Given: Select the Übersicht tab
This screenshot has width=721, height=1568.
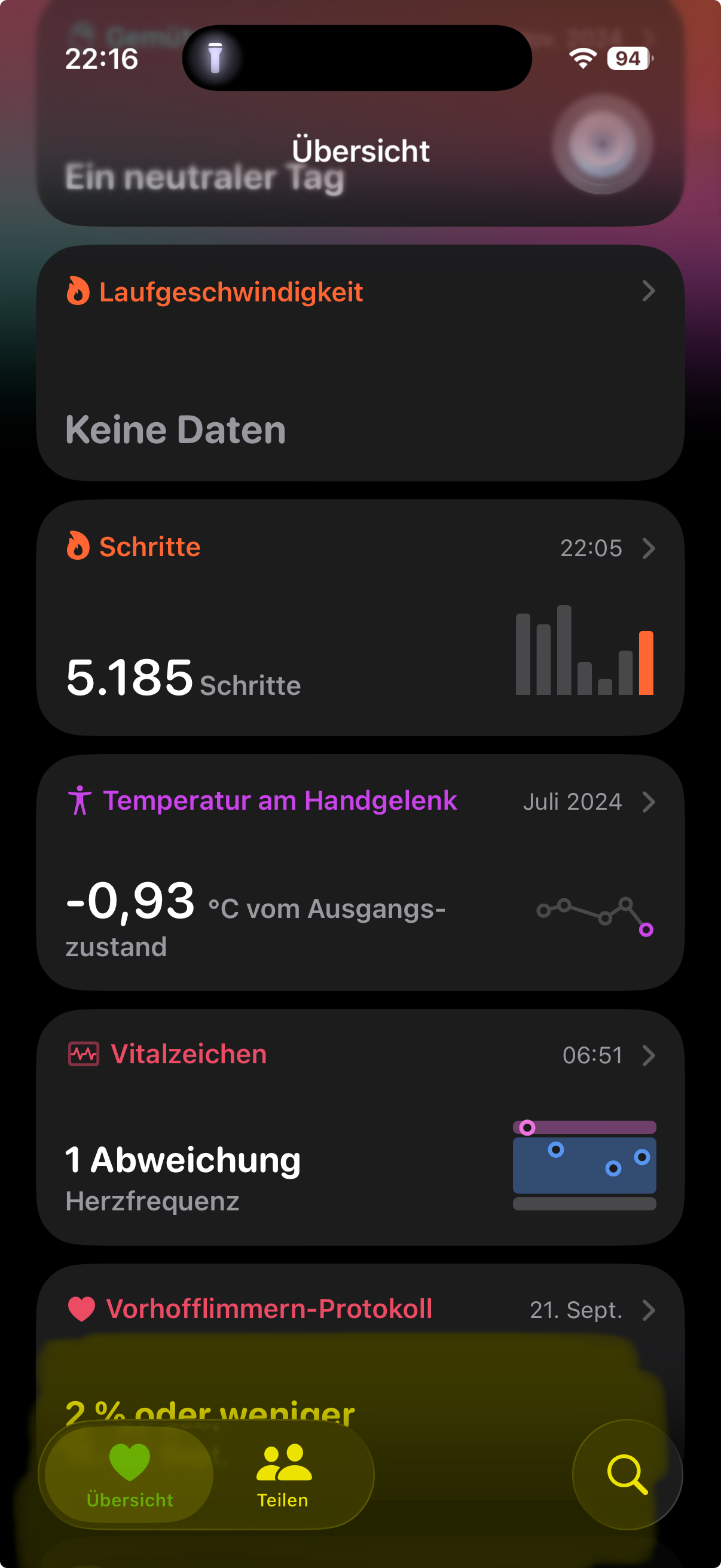Looking at the screenshot, I should [130, 1475].
